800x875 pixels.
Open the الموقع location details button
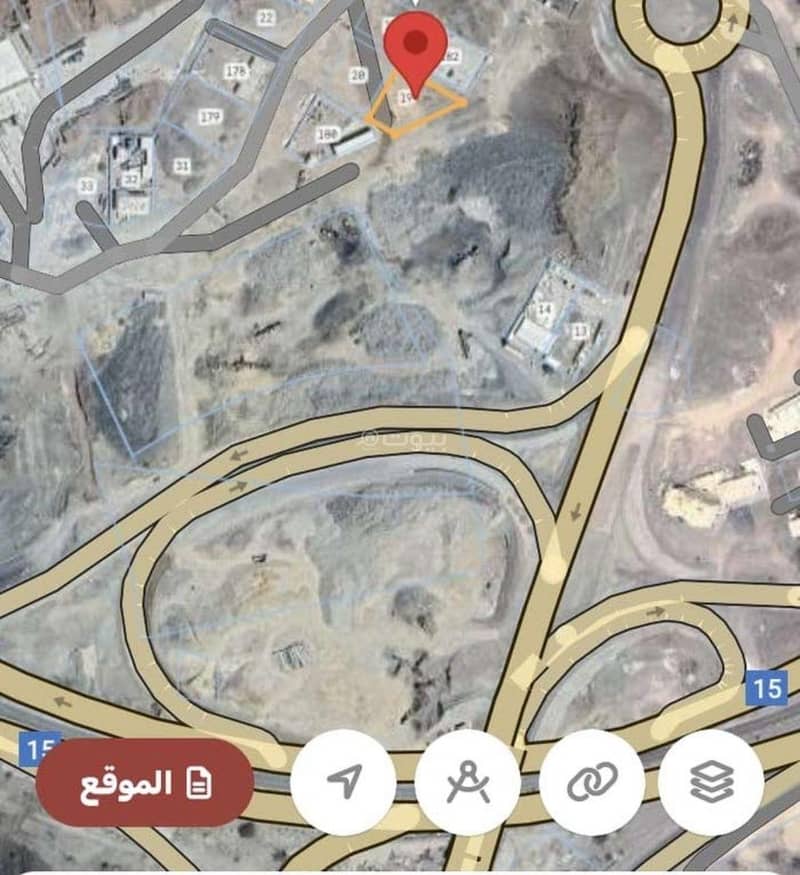[x=144, y=783]
